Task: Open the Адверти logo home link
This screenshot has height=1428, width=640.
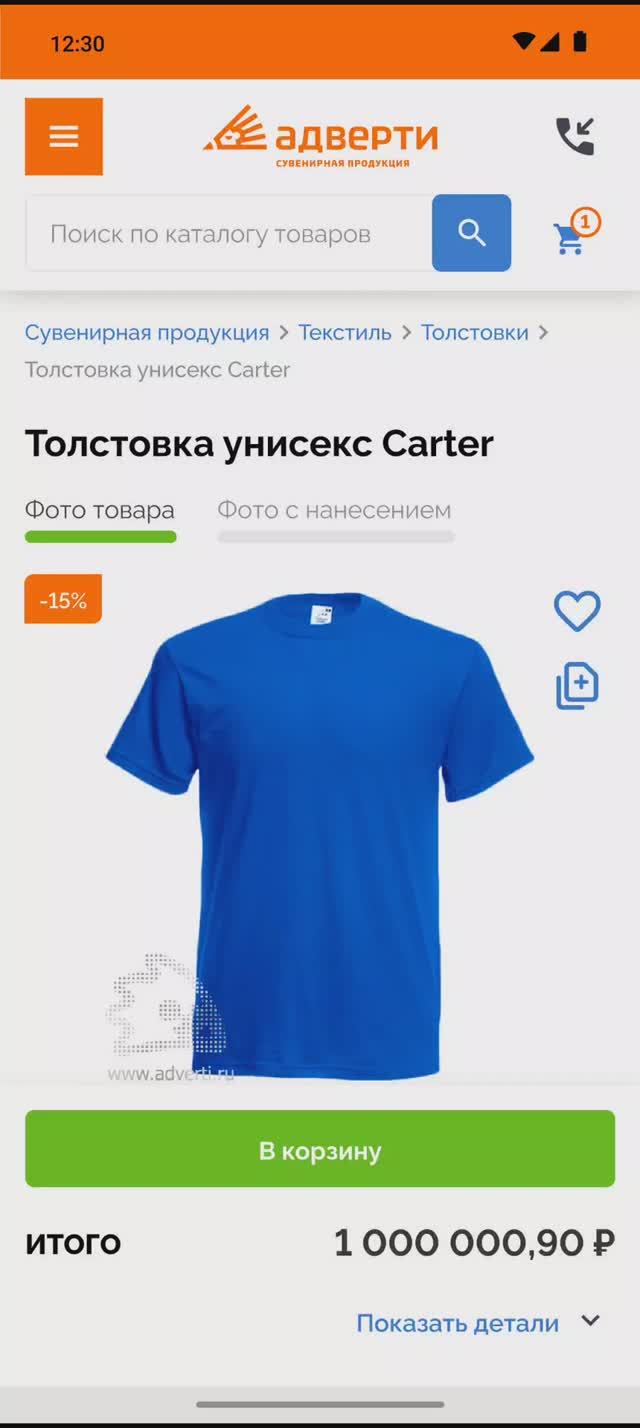Action: (320, 137)
